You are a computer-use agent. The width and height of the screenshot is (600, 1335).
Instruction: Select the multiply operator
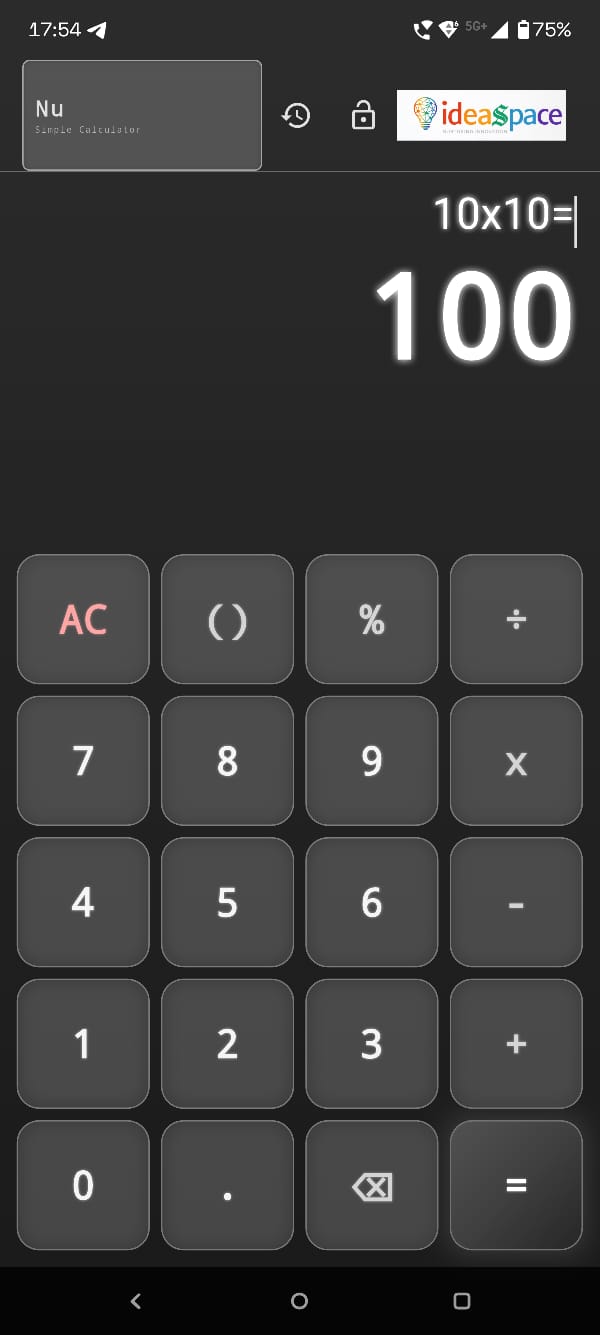point(516,762)
